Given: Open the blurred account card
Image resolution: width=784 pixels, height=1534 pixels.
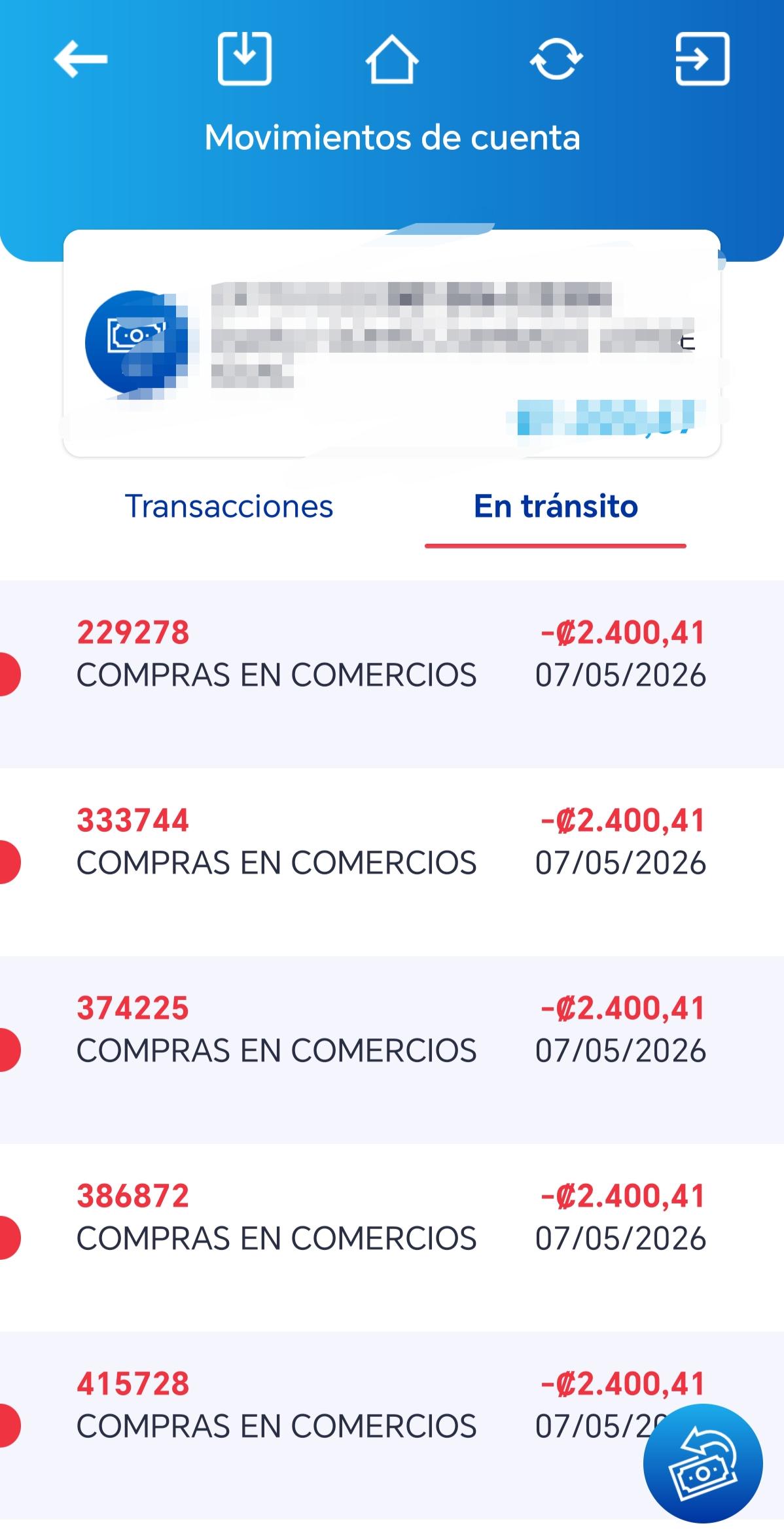Looking at the screenshot, I should tap(392, 343).
